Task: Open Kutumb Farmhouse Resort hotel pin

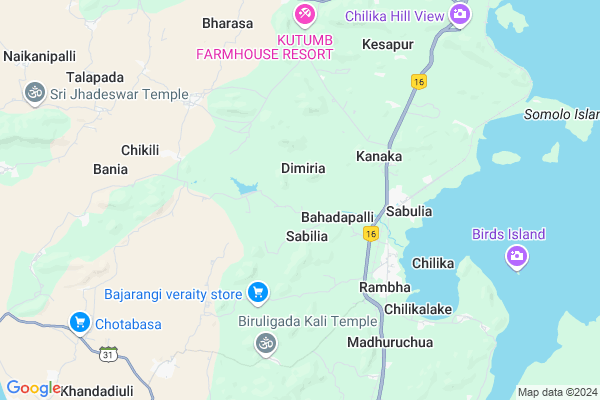Action: click(x=304, y=14)
